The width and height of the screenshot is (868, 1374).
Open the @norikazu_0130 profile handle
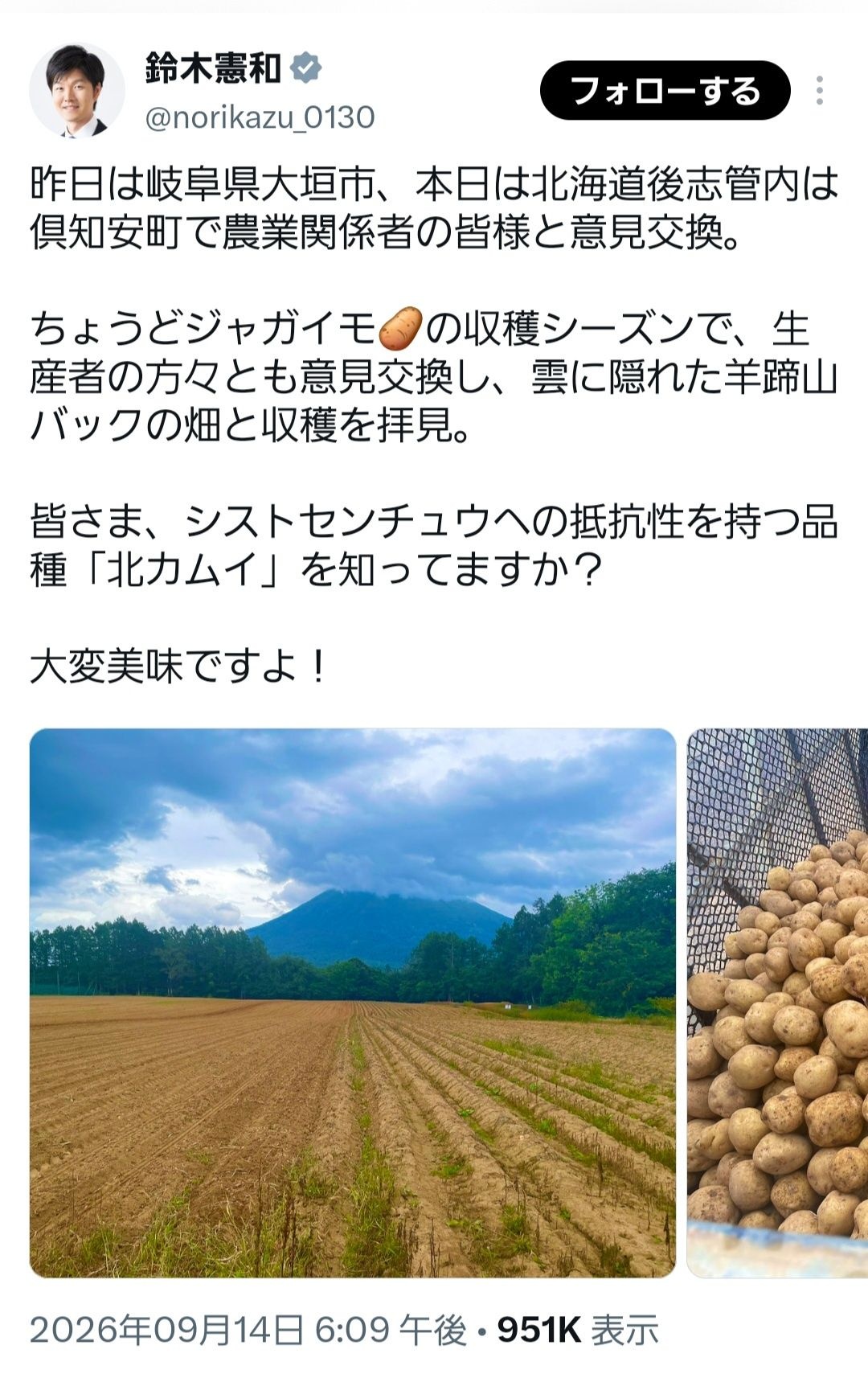(260, 118)
